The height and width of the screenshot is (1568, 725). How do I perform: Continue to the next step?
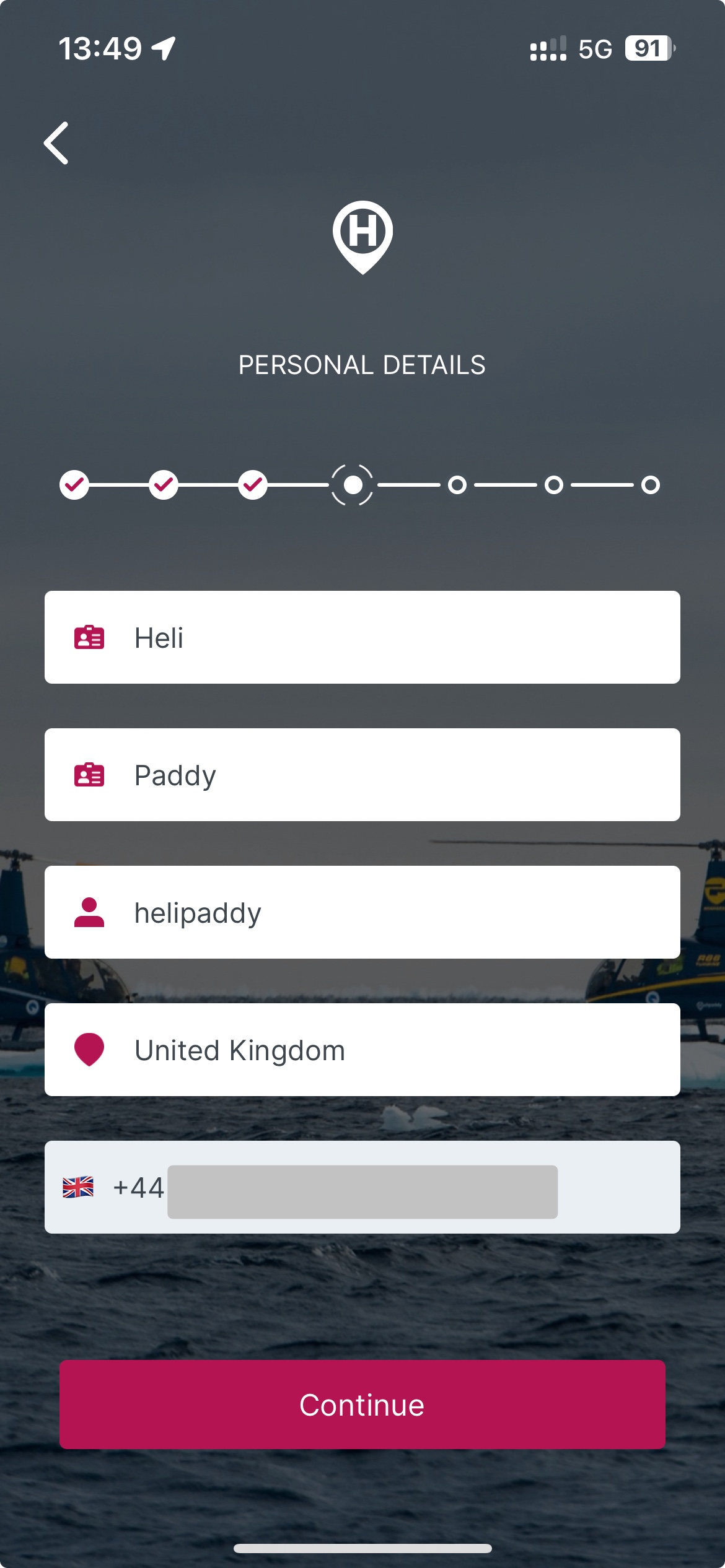(x=362, y=1404)
